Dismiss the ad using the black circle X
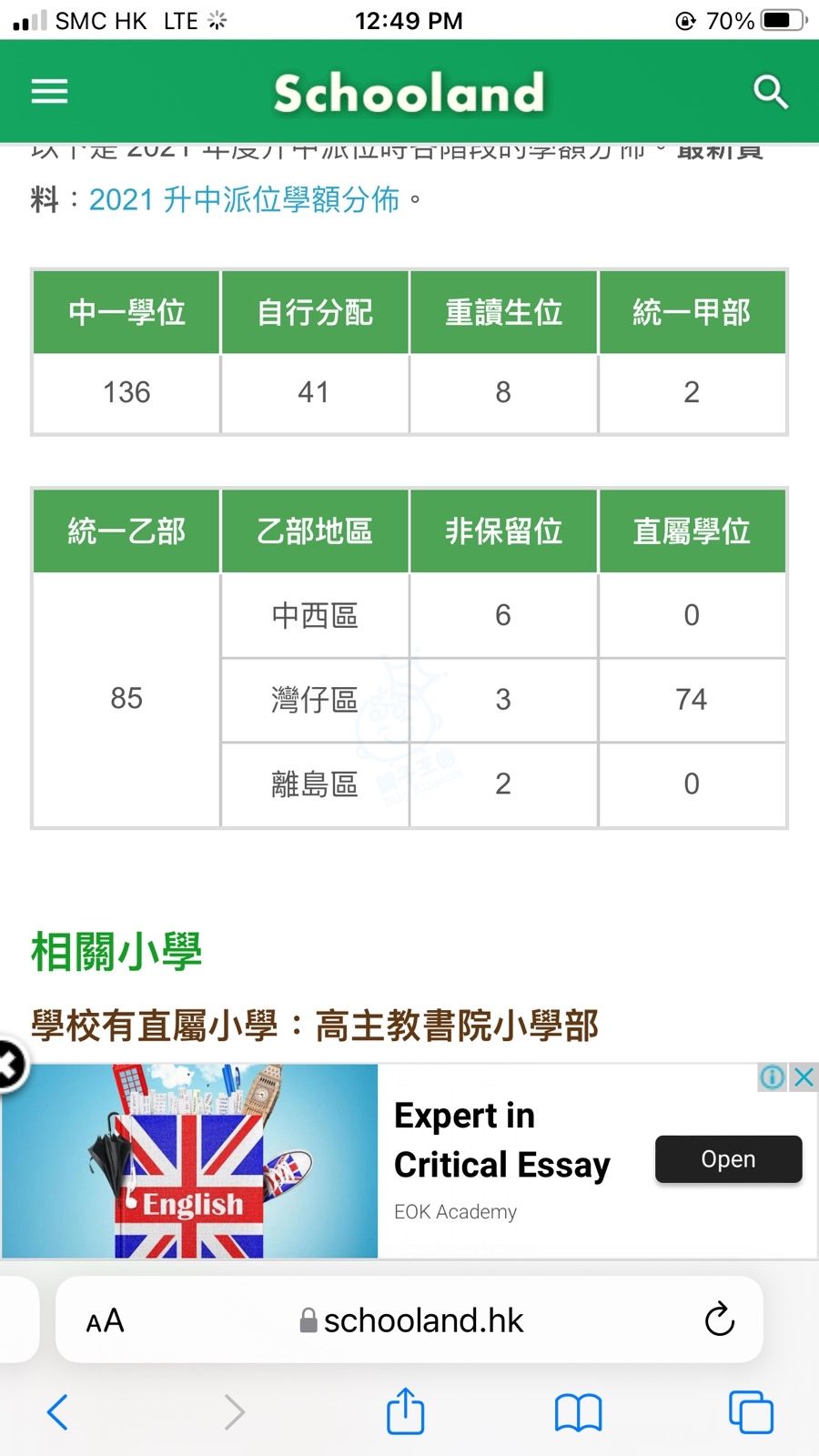This screenshot has height=1456, width=819. (x=9, y=1064)
